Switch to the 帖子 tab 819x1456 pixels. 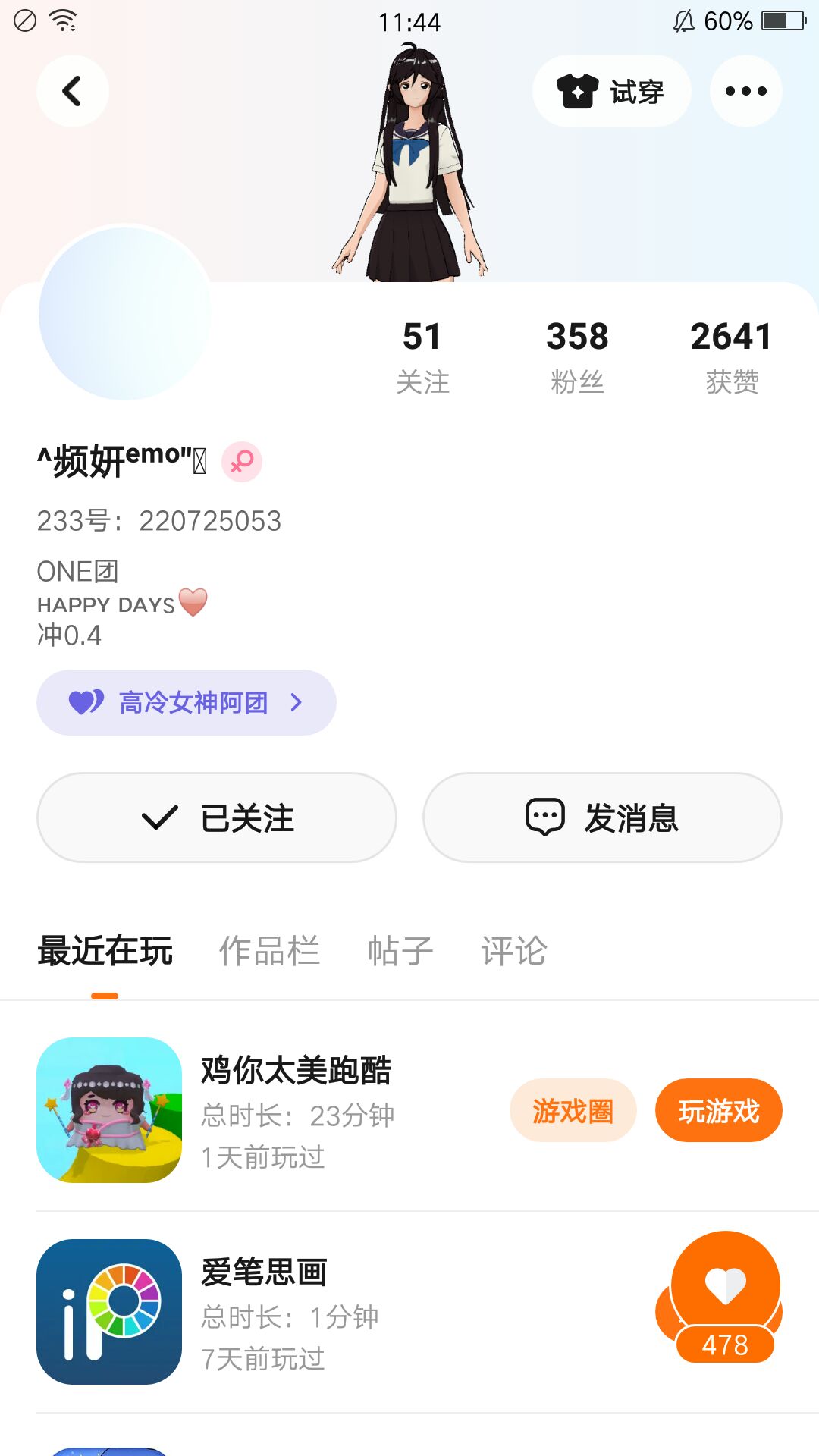(x=400, y=951)
